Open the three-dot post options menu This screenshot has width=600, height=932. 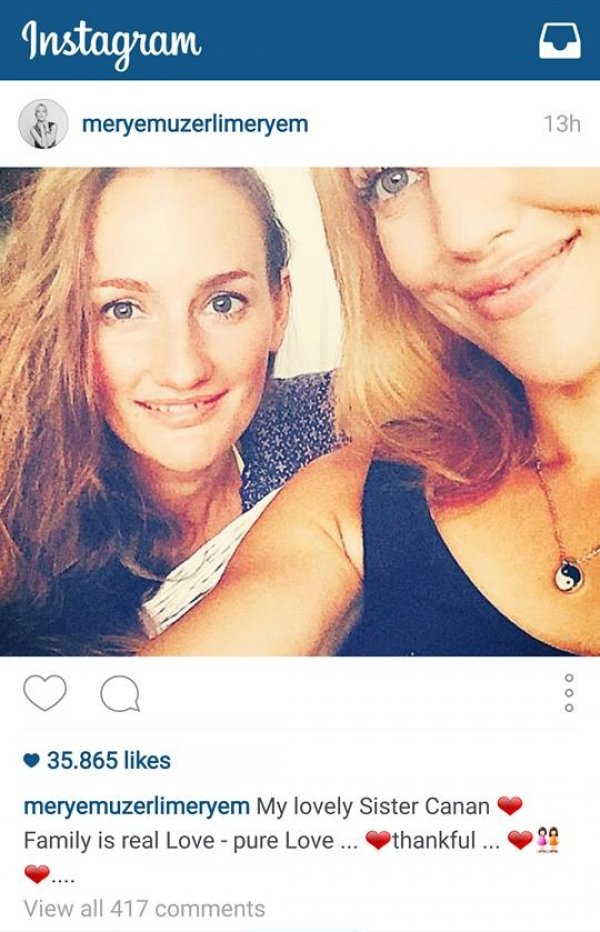click(x=568, y=692)
